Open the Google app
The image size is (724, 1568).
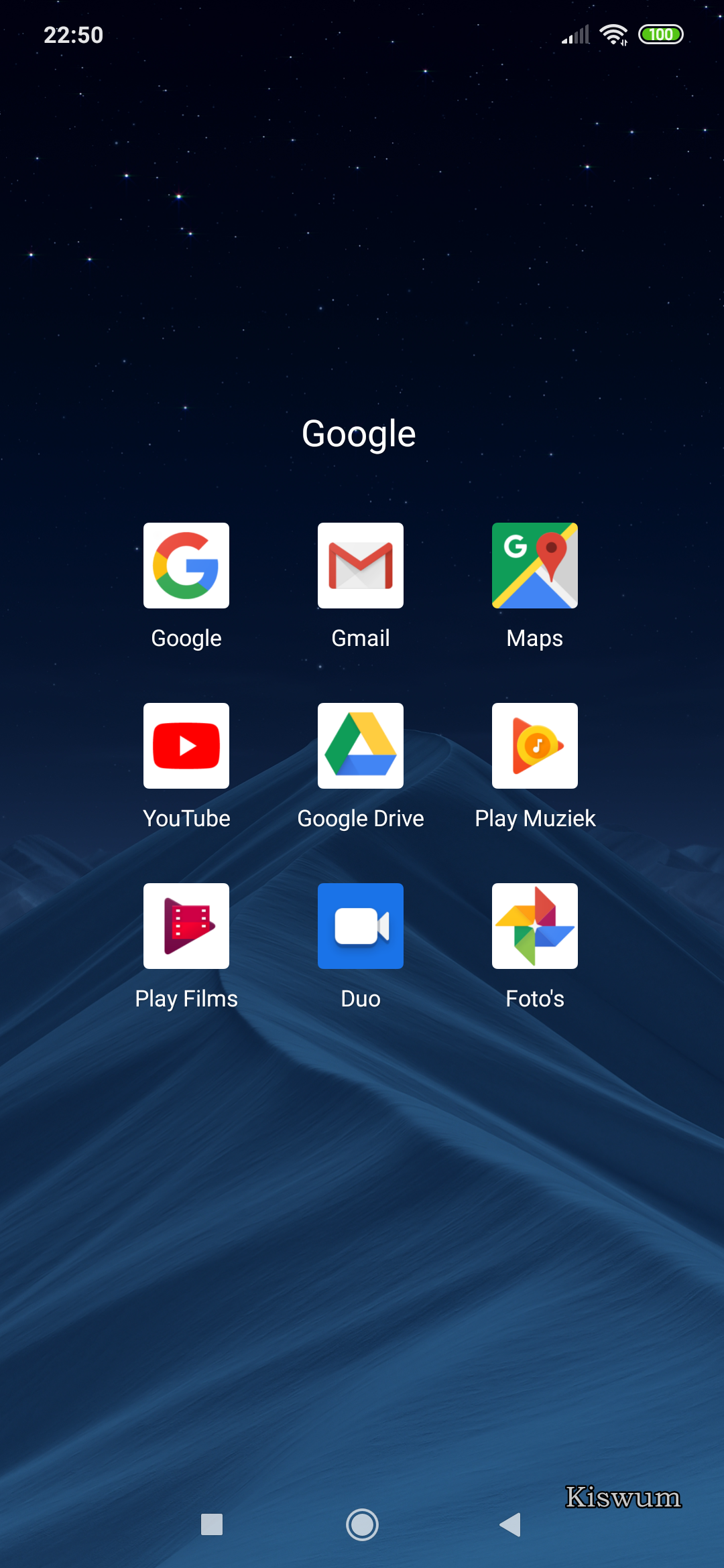coord(186,566)
